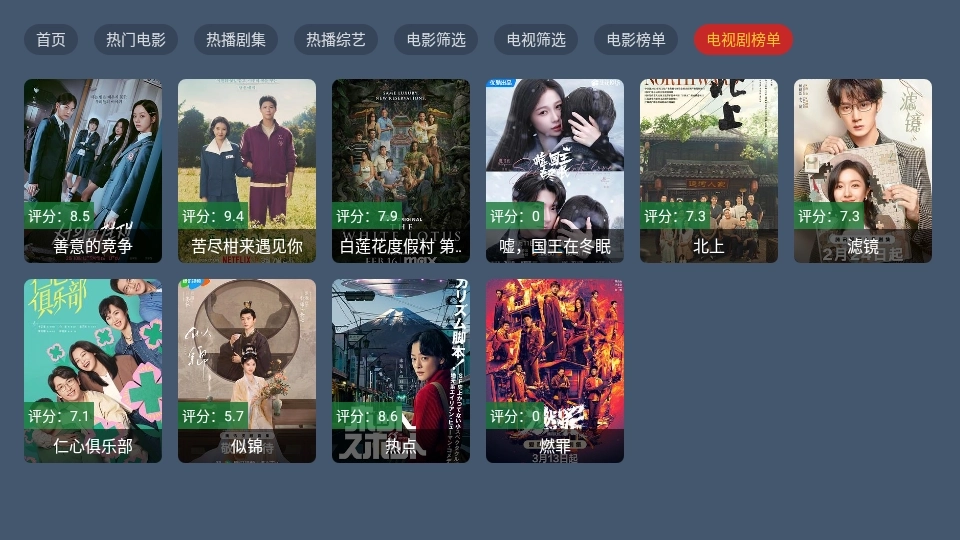Viewport: 960px width, 540px height.
Task: Switch to the 首页 tab
Action: pyautogui.click(x=51, y=40)
